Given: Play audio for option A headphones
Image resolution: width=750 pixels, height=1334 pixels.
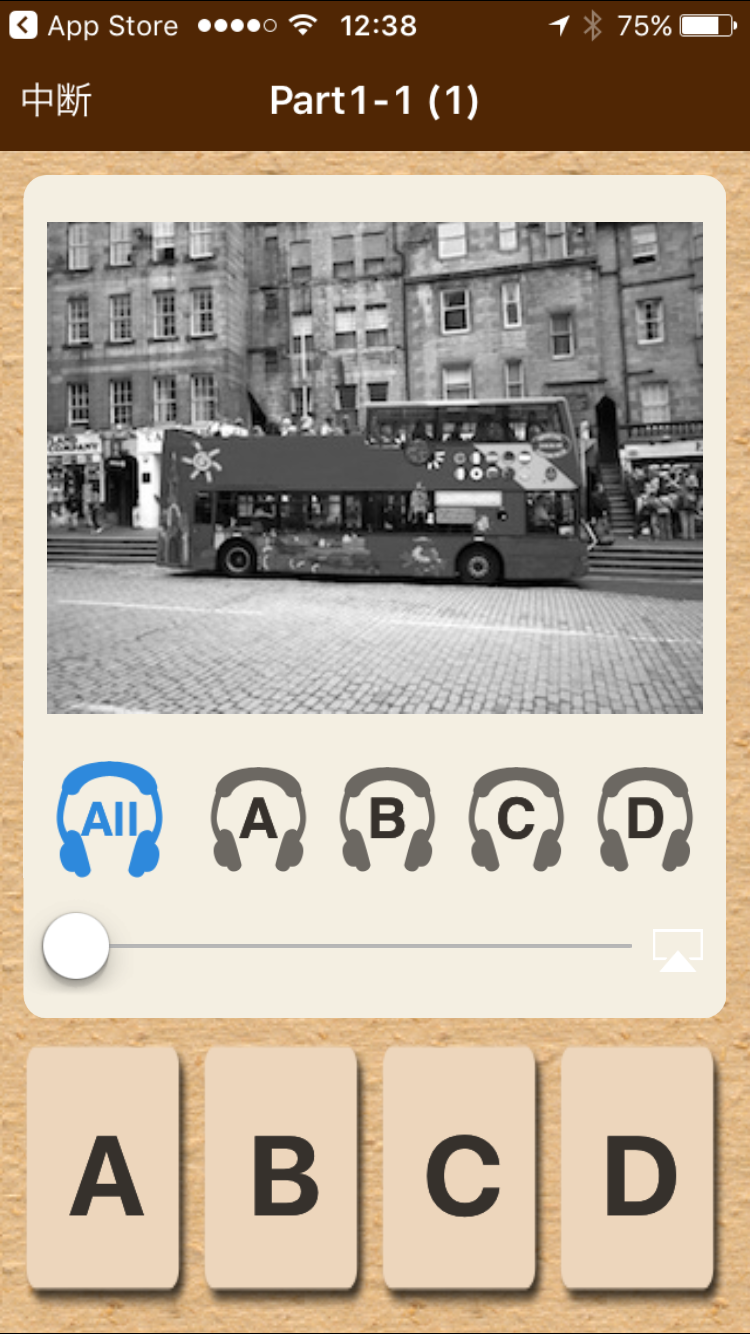Looking at the screenshot, I should (x=258, y=819).
